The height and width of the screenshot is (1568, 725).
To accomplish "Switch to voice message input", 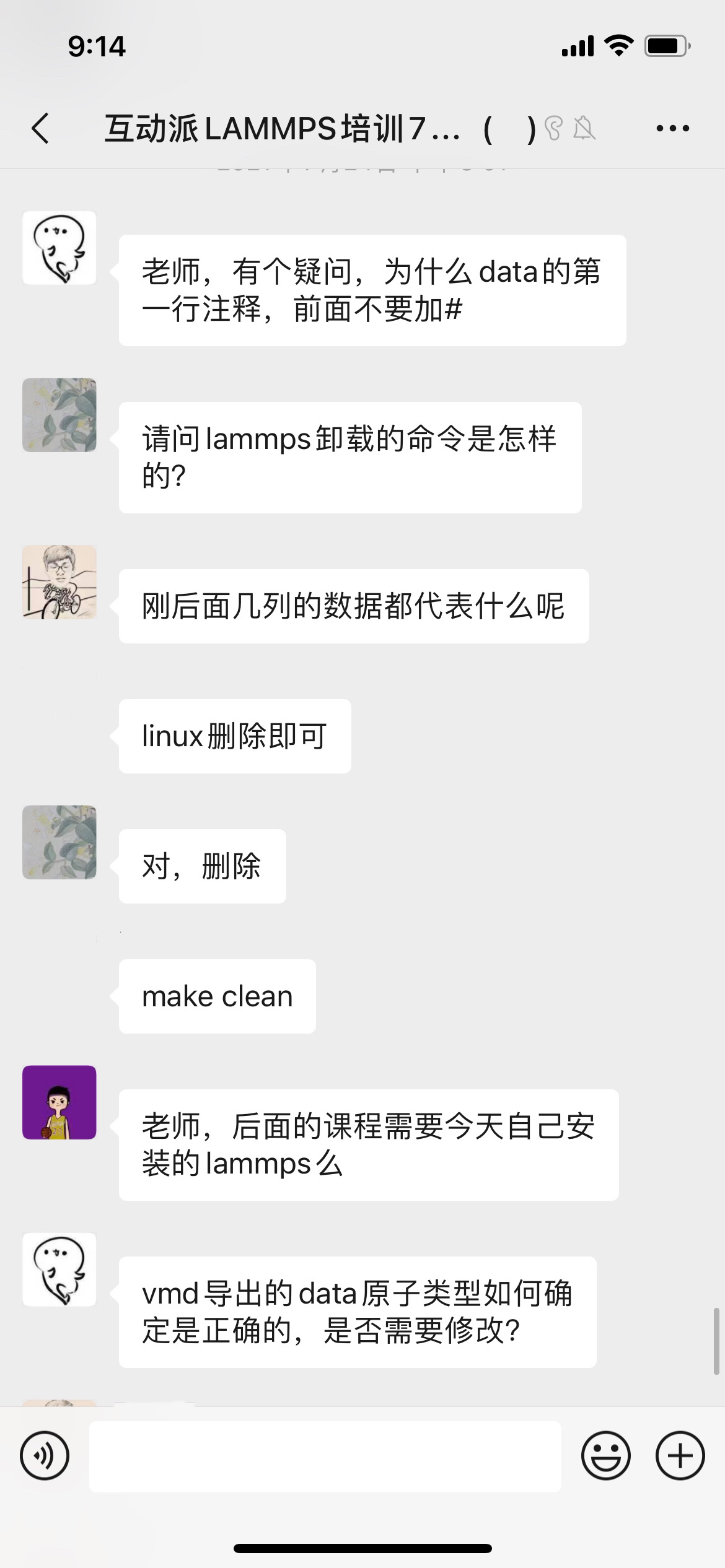I will click(45, 1455).
